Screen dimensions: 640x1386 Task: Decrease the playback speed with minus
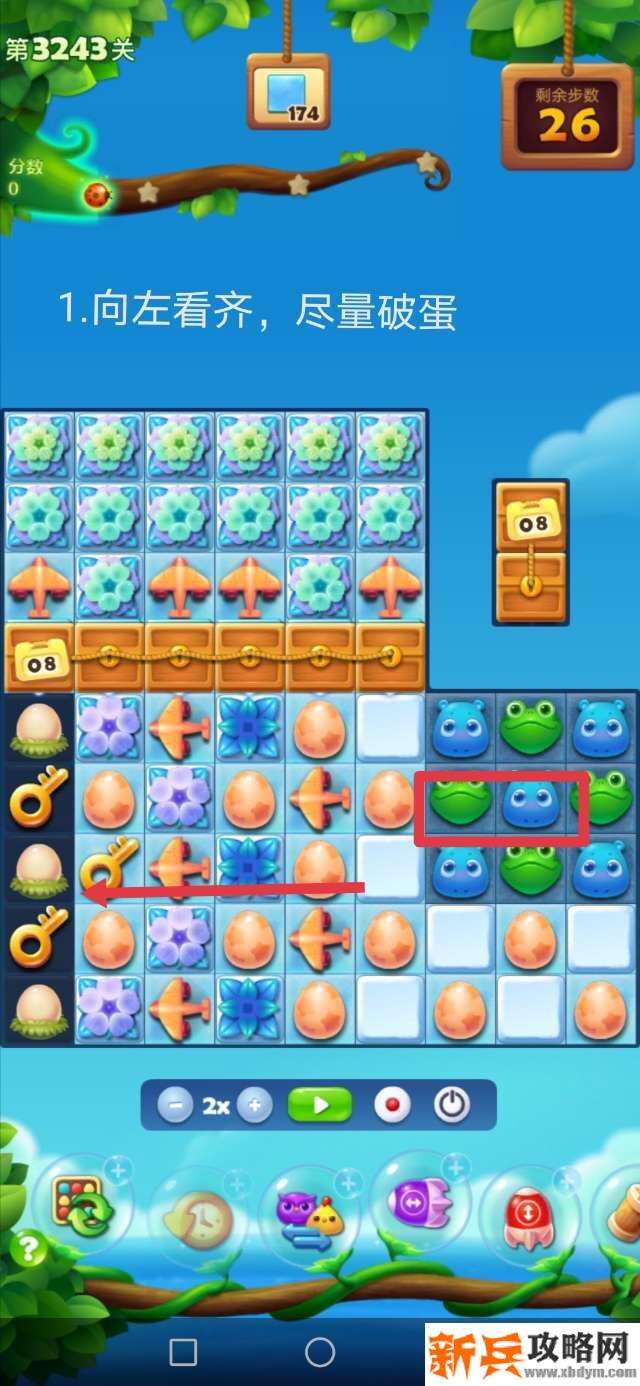point(176,1106)
